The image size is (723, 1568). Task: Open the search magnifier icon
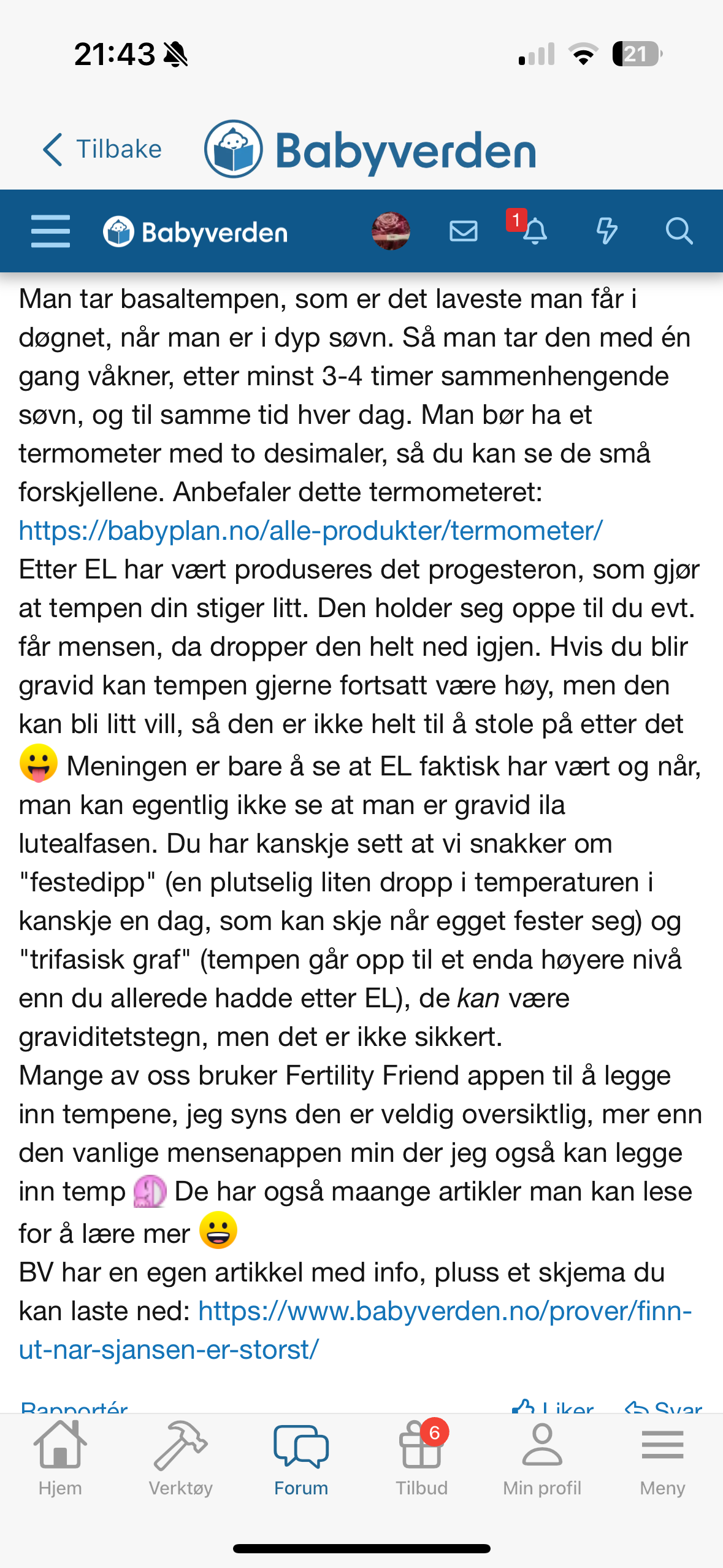(x=679, y=231)
